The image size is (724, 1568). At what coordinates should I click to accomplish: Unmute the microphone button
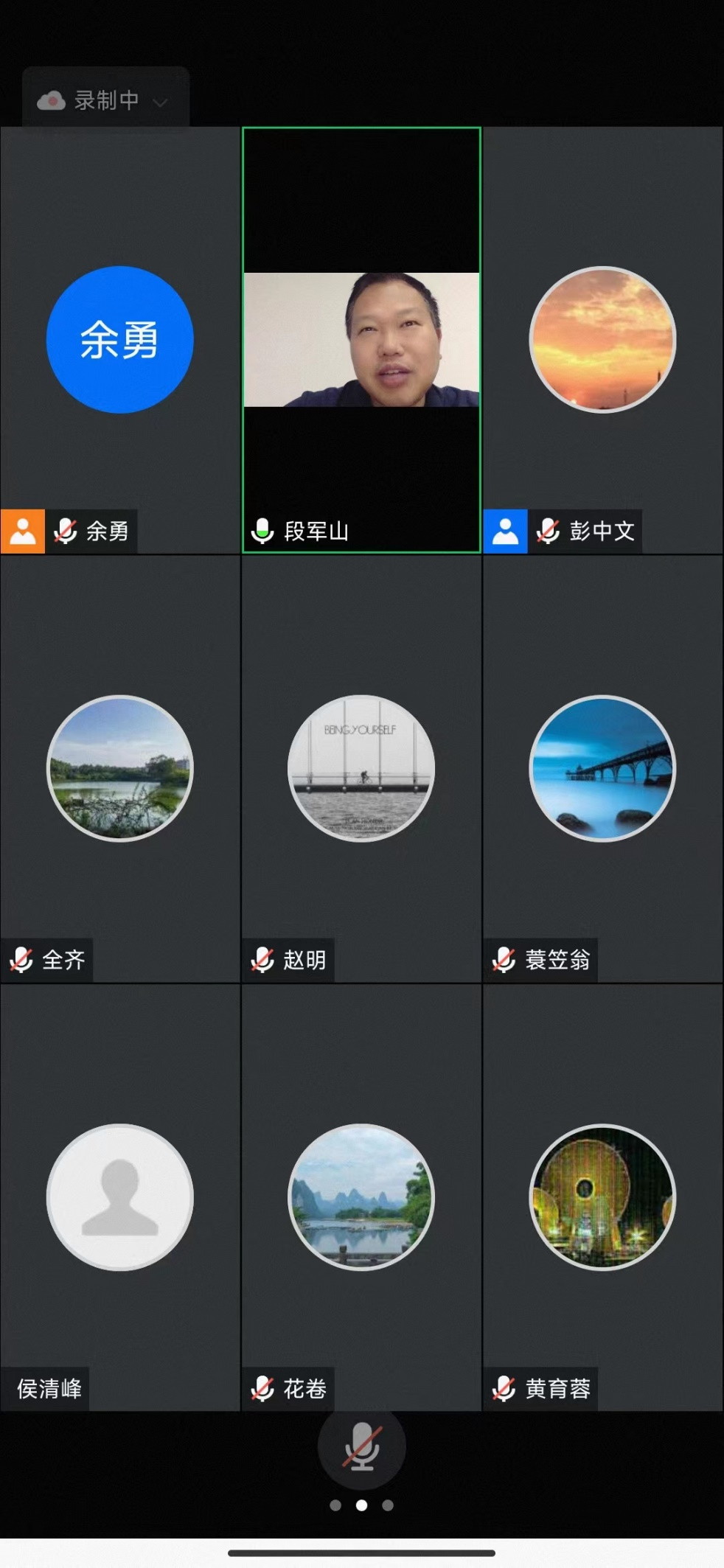[x=361, y=1446]
